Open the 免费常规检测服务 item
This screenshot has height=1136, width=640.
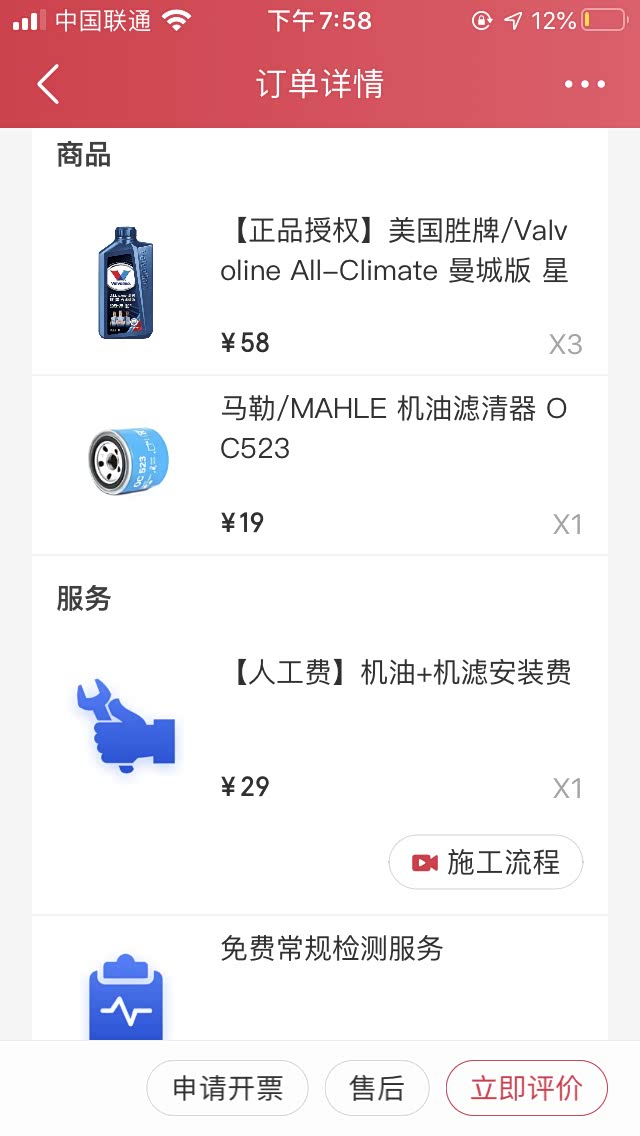332,948
